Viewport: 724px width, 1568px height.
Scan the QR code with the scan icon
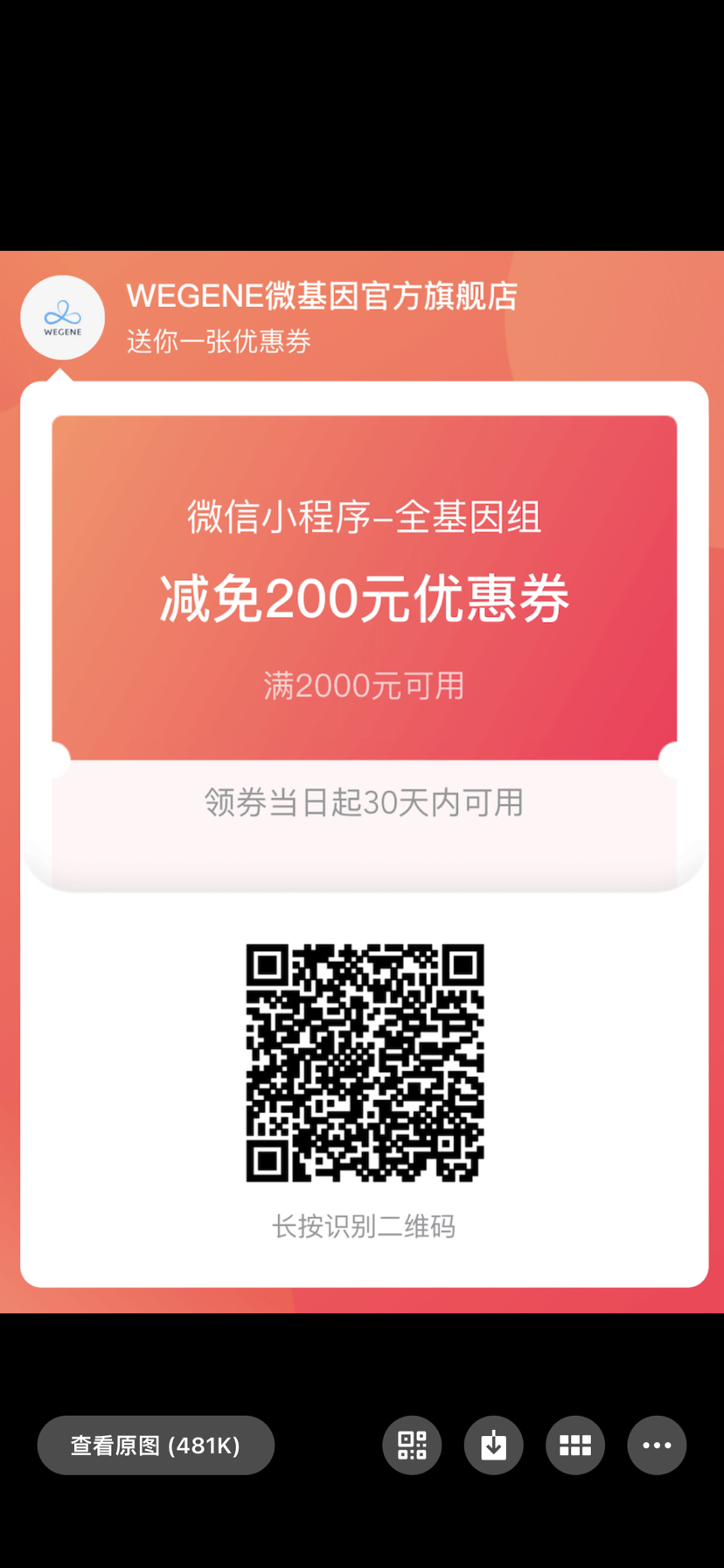412,1445
